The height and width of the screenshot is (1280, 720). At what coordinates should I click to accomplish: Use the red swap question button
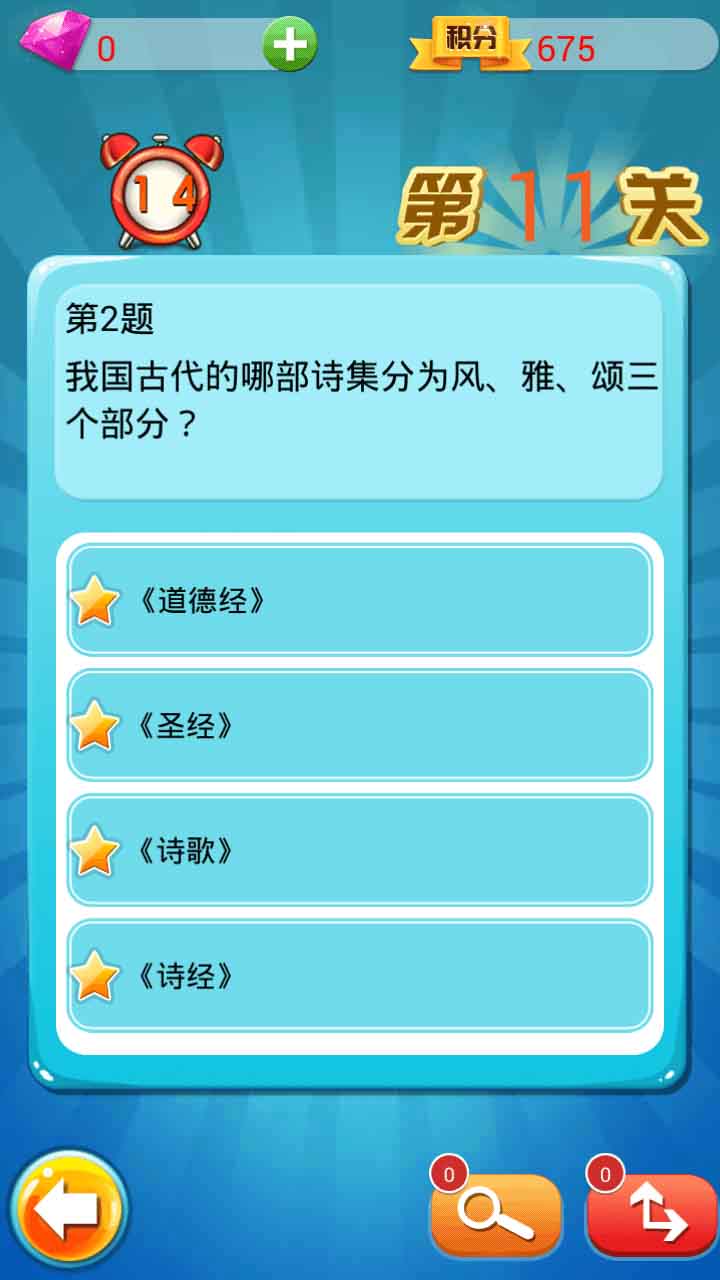652,1215
